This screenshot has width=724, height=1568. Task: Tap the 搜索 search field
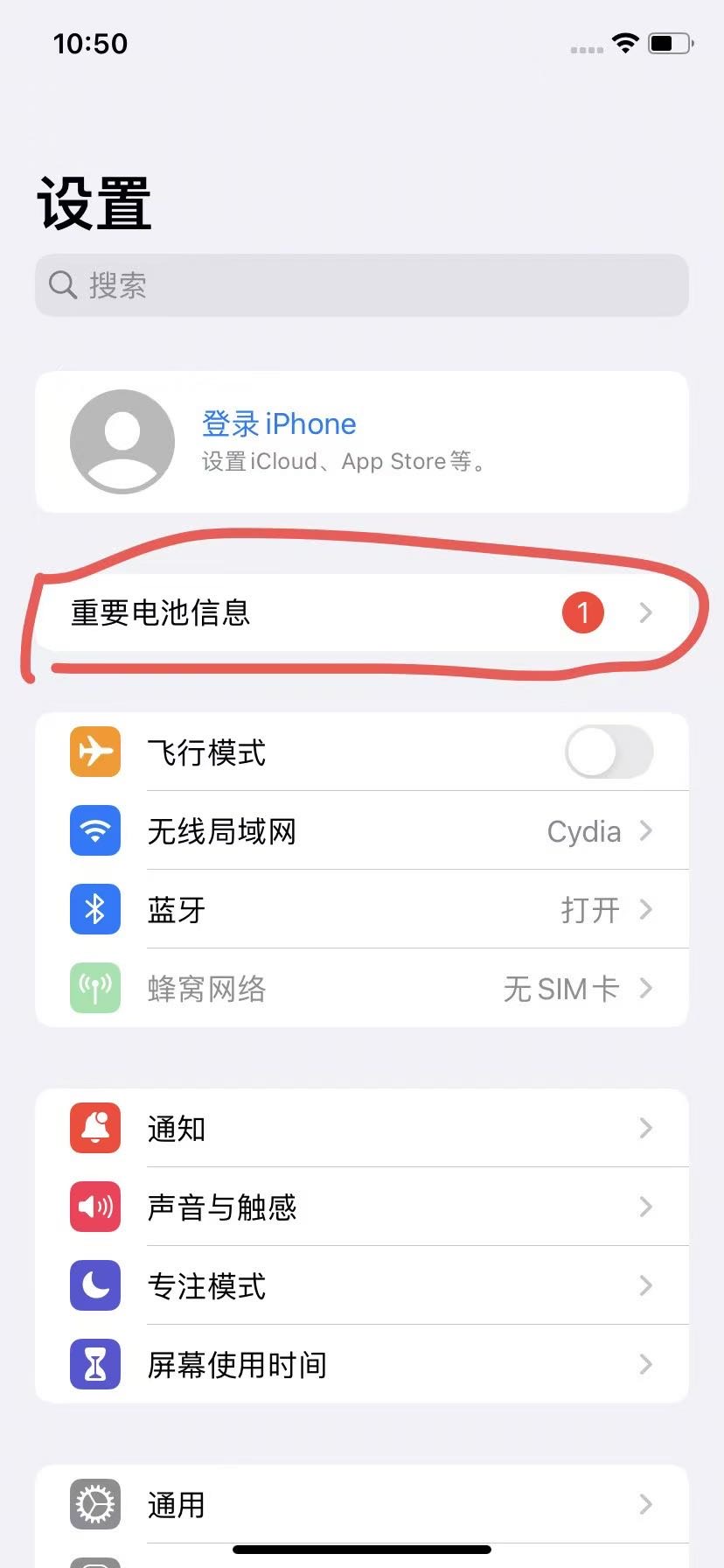(362, 285)
